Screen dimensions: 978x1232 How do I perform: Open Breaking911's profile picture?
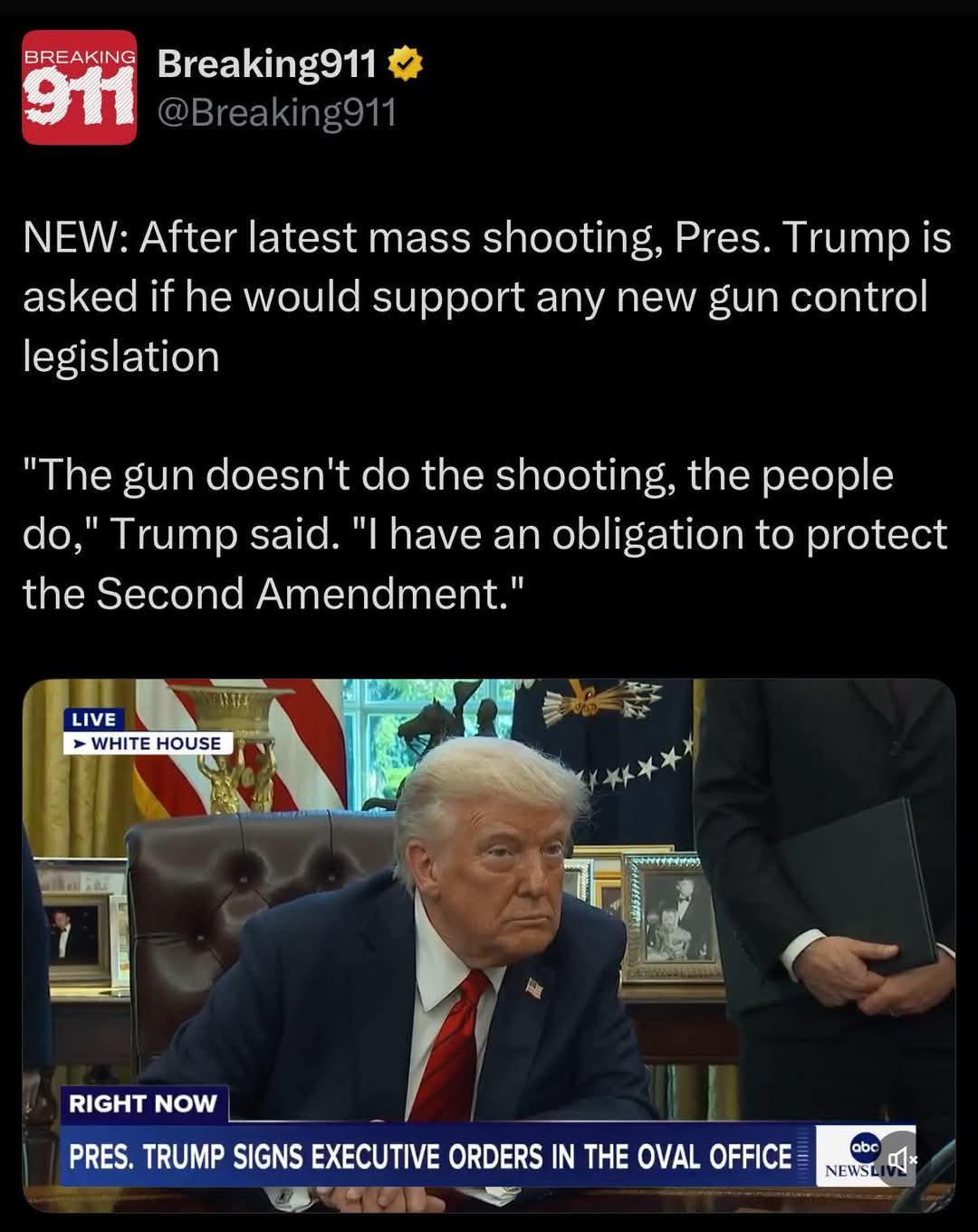click(79, 88)
